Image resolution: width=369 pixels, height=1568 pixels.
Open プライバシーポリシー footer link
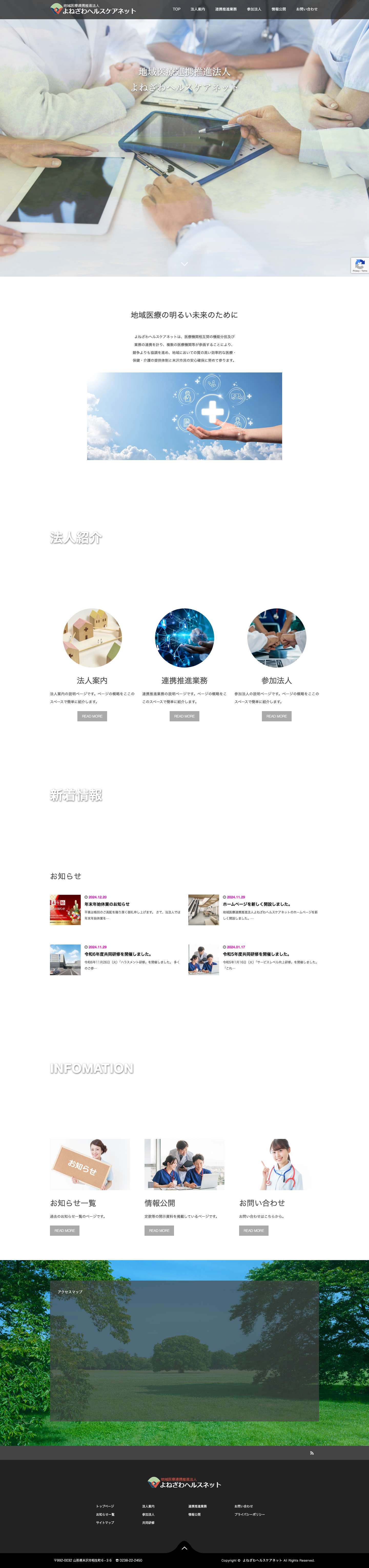click(250, 1514)
